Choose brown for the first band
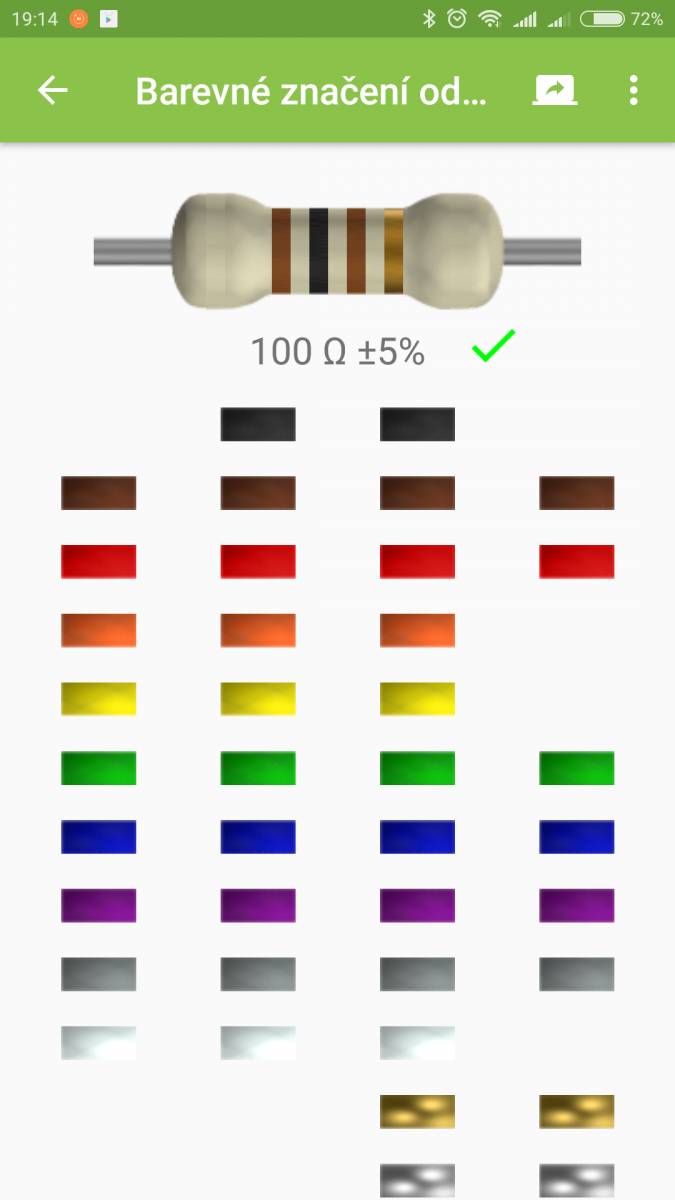Screen dimensions: 675x1200 point(98,493)
